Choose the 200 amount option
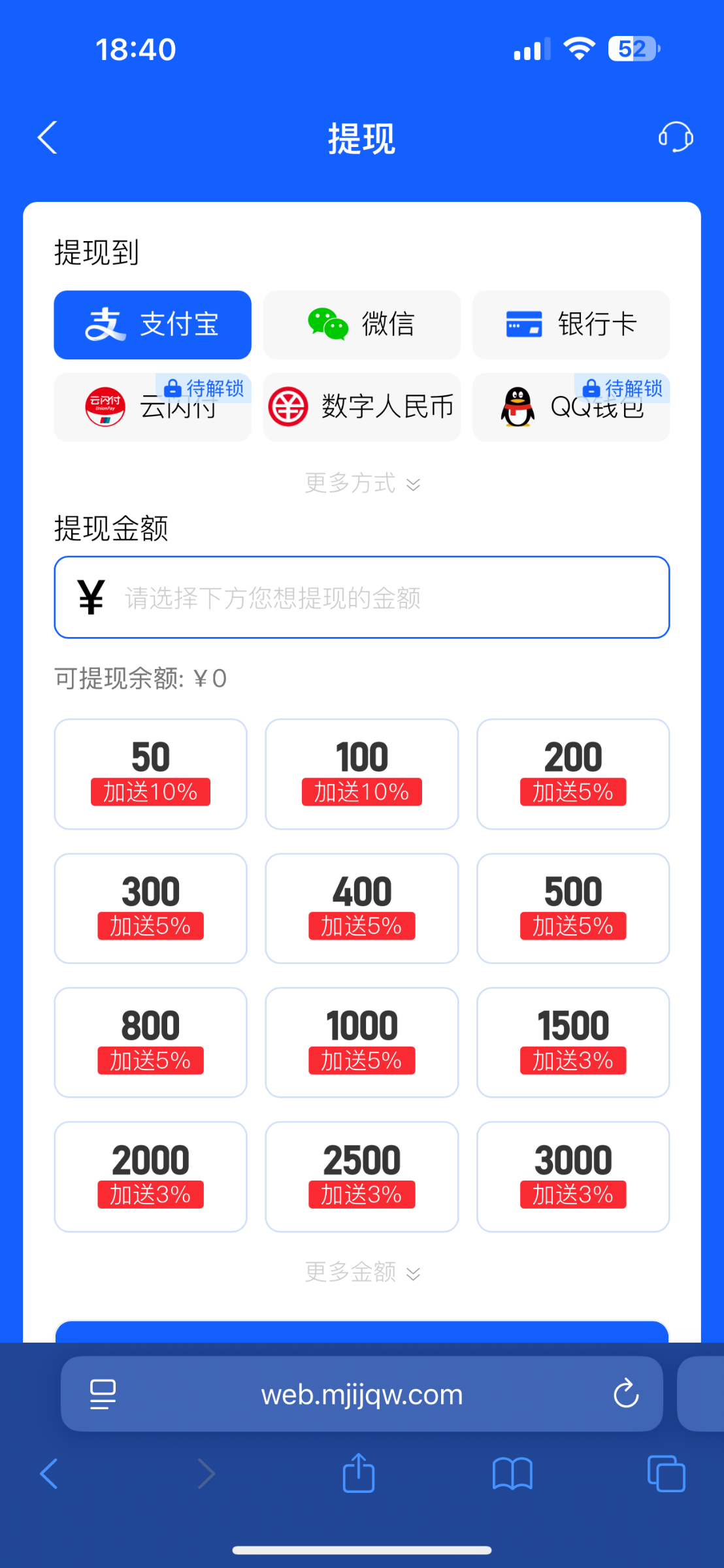This screenshot has width=724, height=1568. (x=572, y=774)
